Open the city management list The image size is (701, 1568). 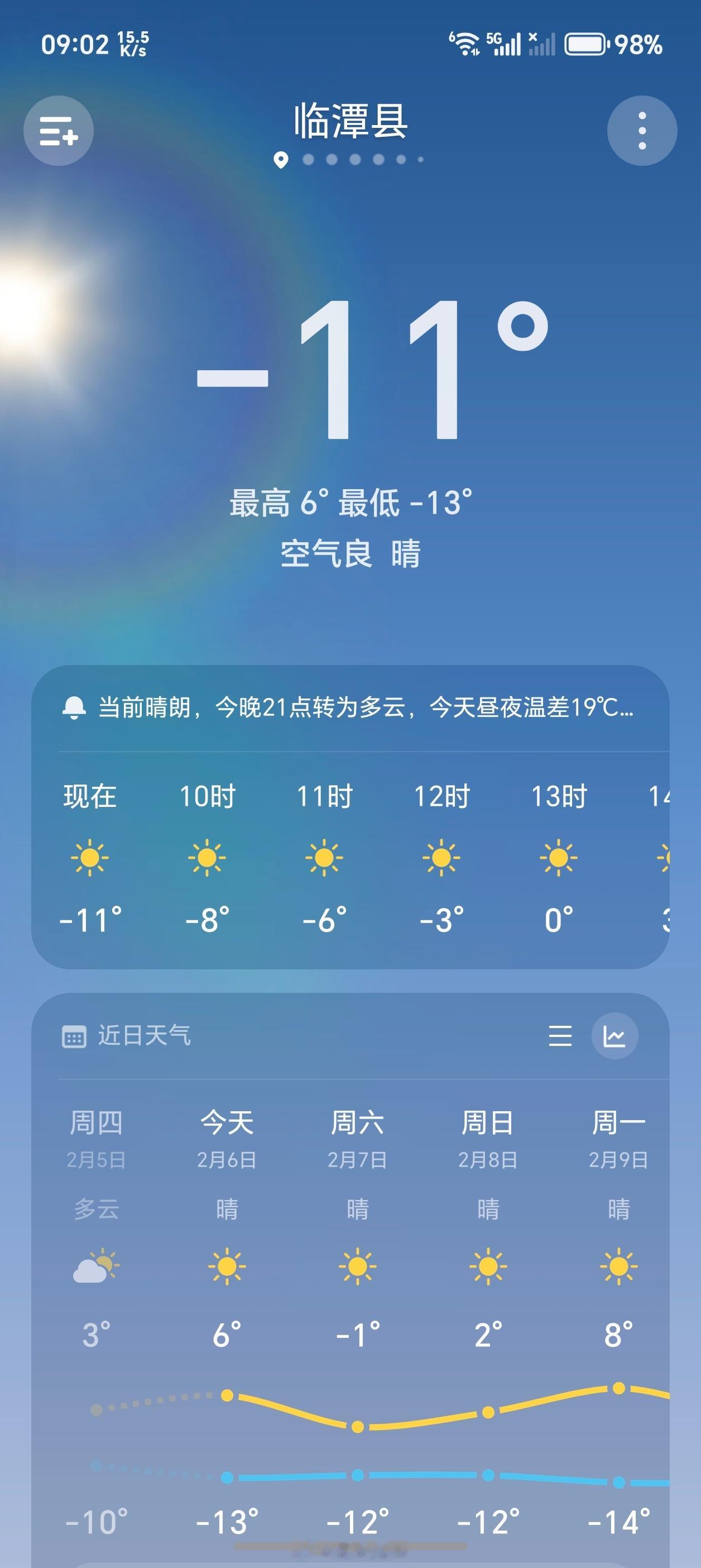tap(60, 131)
